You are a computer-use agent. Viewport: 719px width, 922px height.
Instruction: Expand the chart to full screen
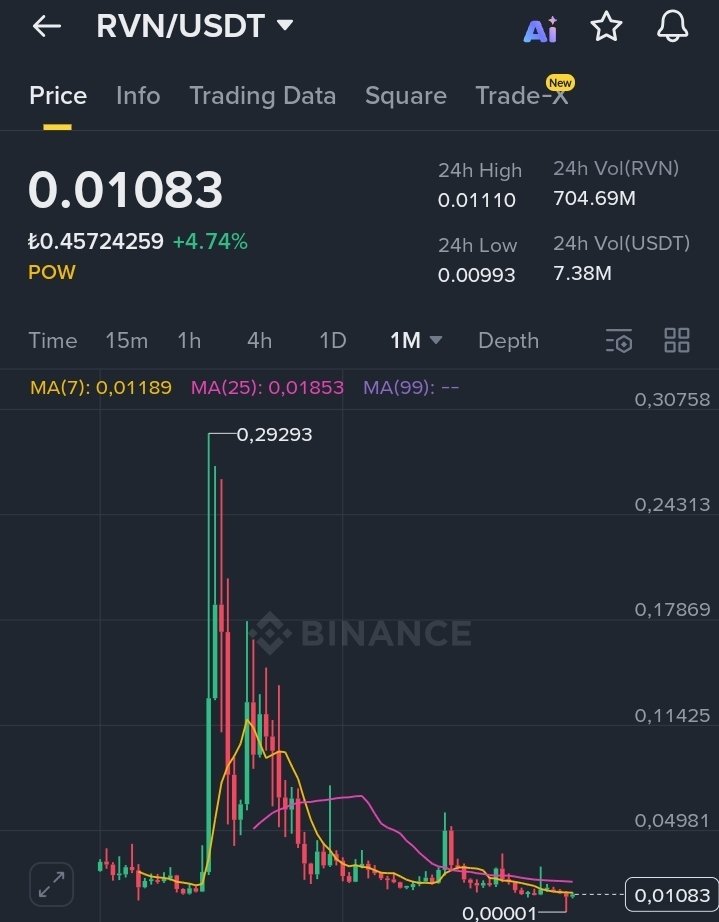click(x=51, y=883)
